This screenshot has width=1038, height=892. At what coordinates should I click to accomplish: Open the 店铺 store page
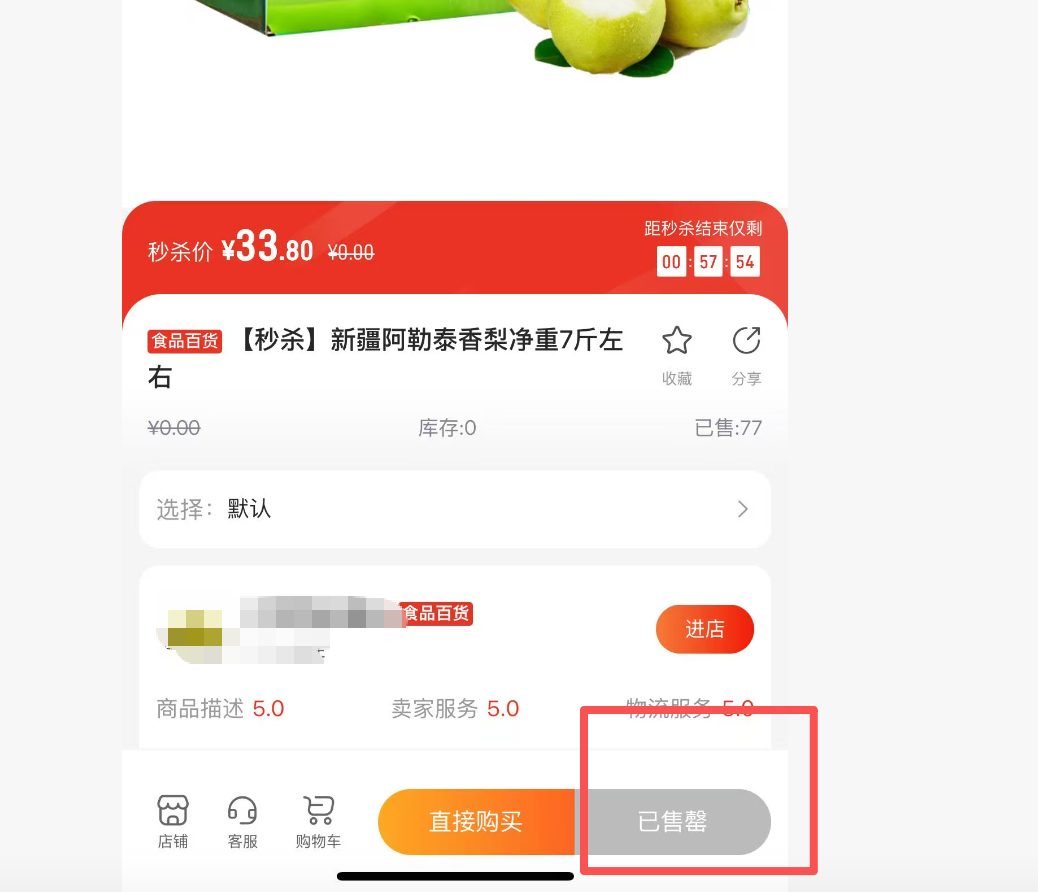pyautogui.click(x=173, y=821)
